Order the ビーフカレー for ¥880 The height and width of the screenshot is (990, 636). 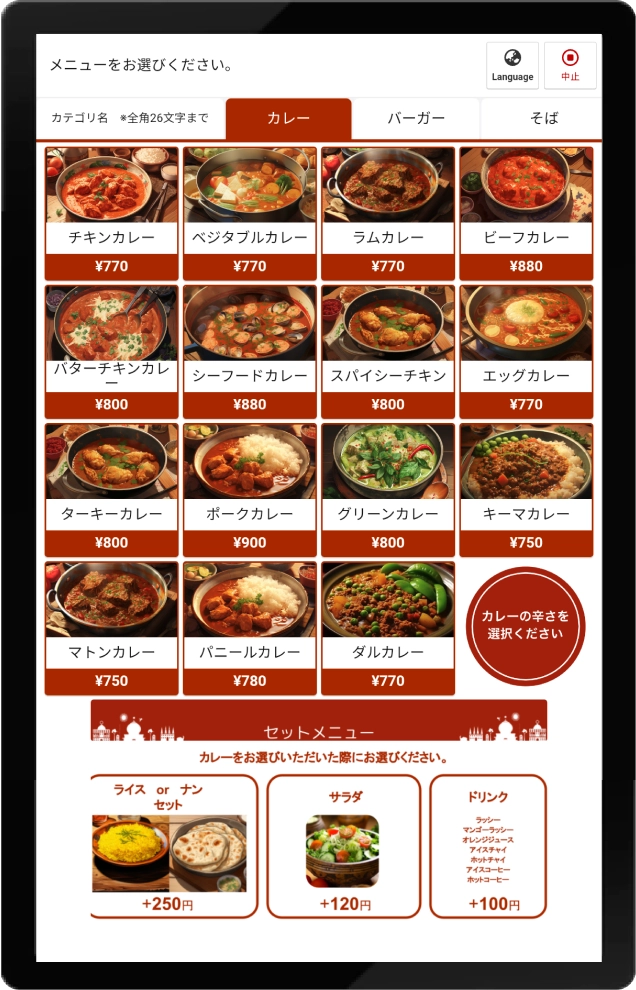(526, 213)
